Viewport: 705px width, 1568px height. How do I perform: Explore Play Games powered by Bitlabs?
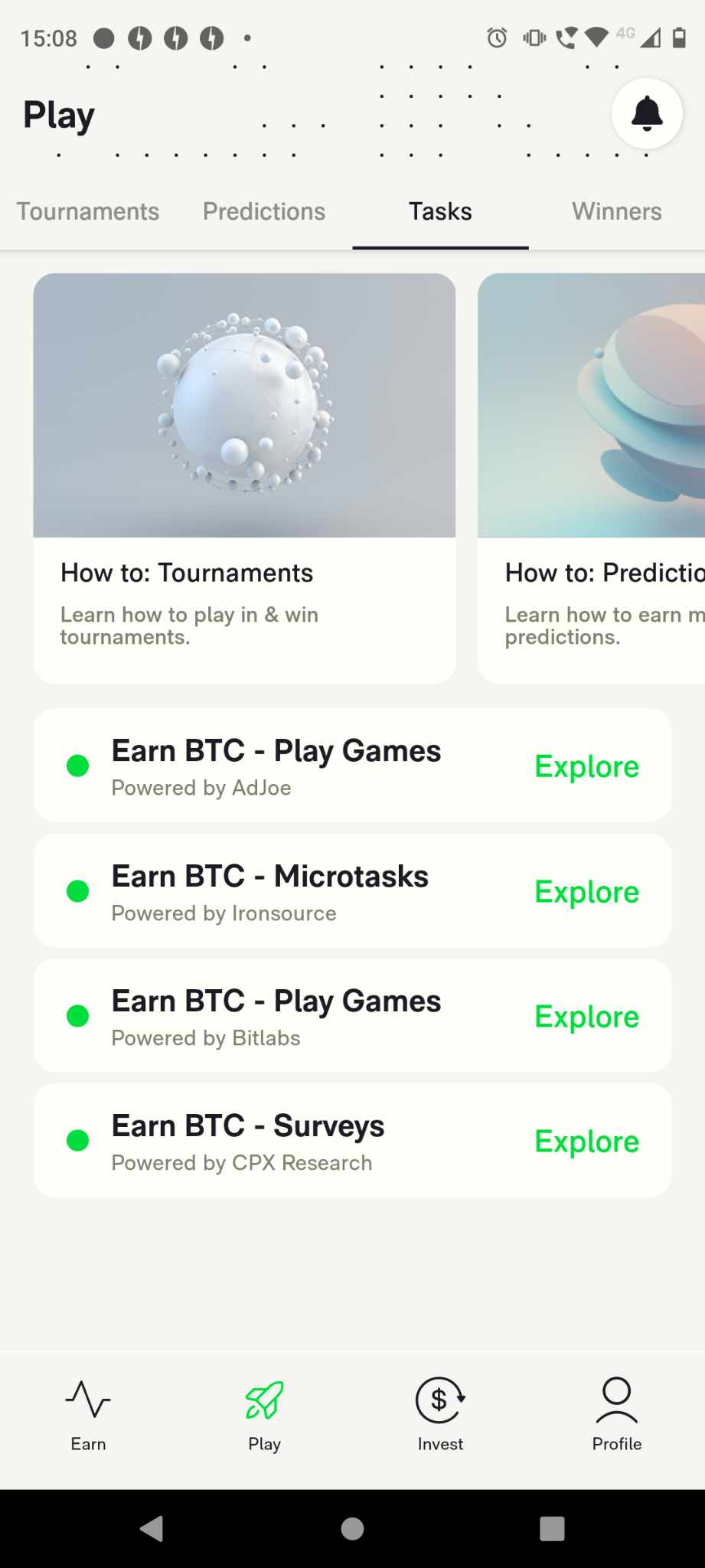[586, 1017]
